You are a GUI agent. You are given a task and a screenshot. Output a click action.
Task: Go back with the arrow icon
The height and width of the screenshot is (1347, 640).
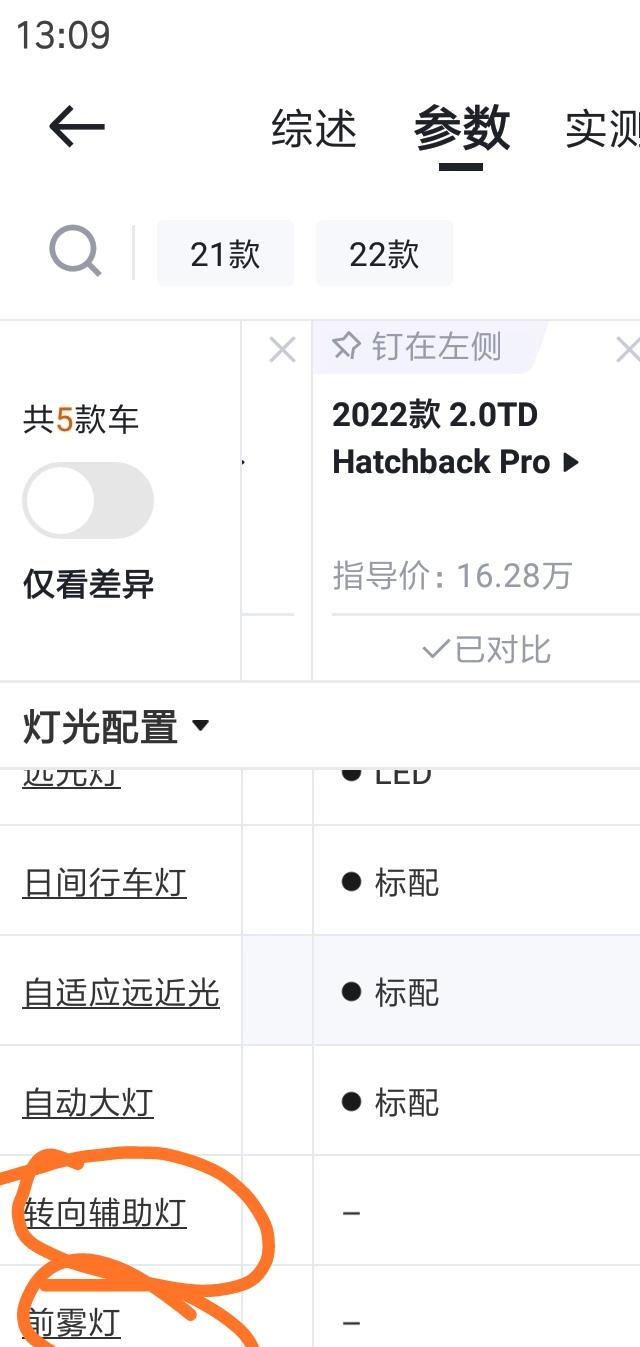(77, 127)
